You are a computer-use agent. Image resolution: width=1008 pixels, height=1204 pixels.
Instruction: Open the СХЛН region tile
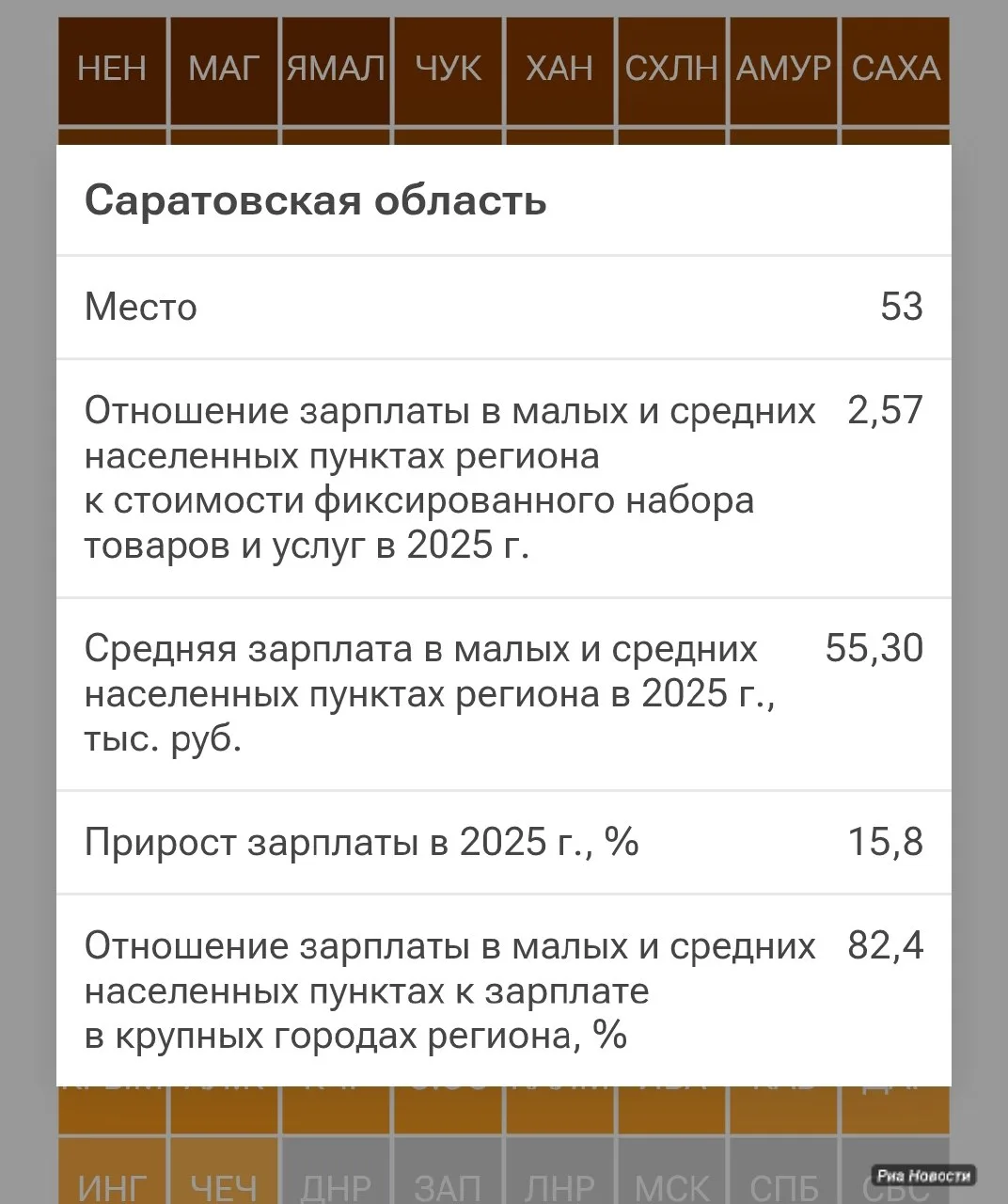671,70
